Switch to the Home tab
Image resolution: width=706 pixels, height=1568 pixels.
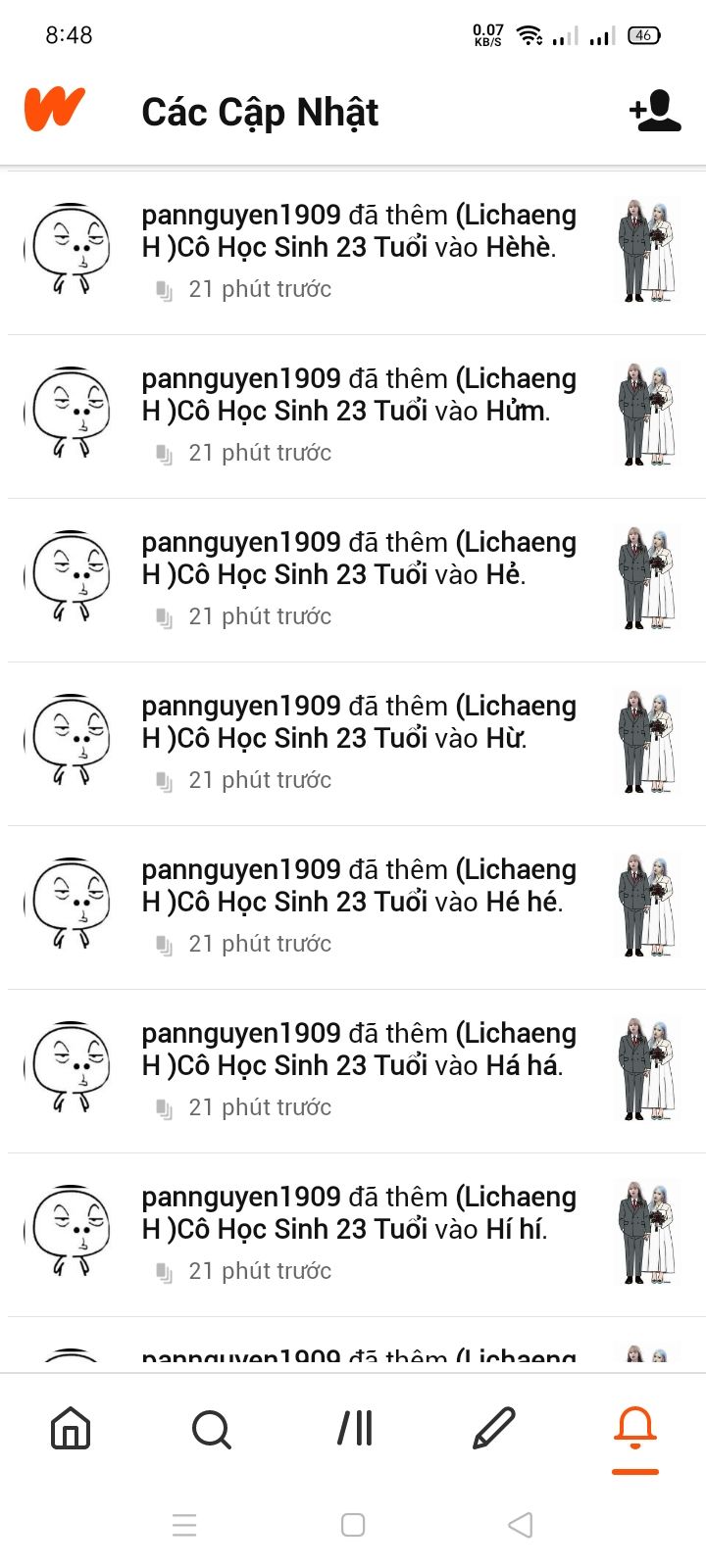(71, 1428)
